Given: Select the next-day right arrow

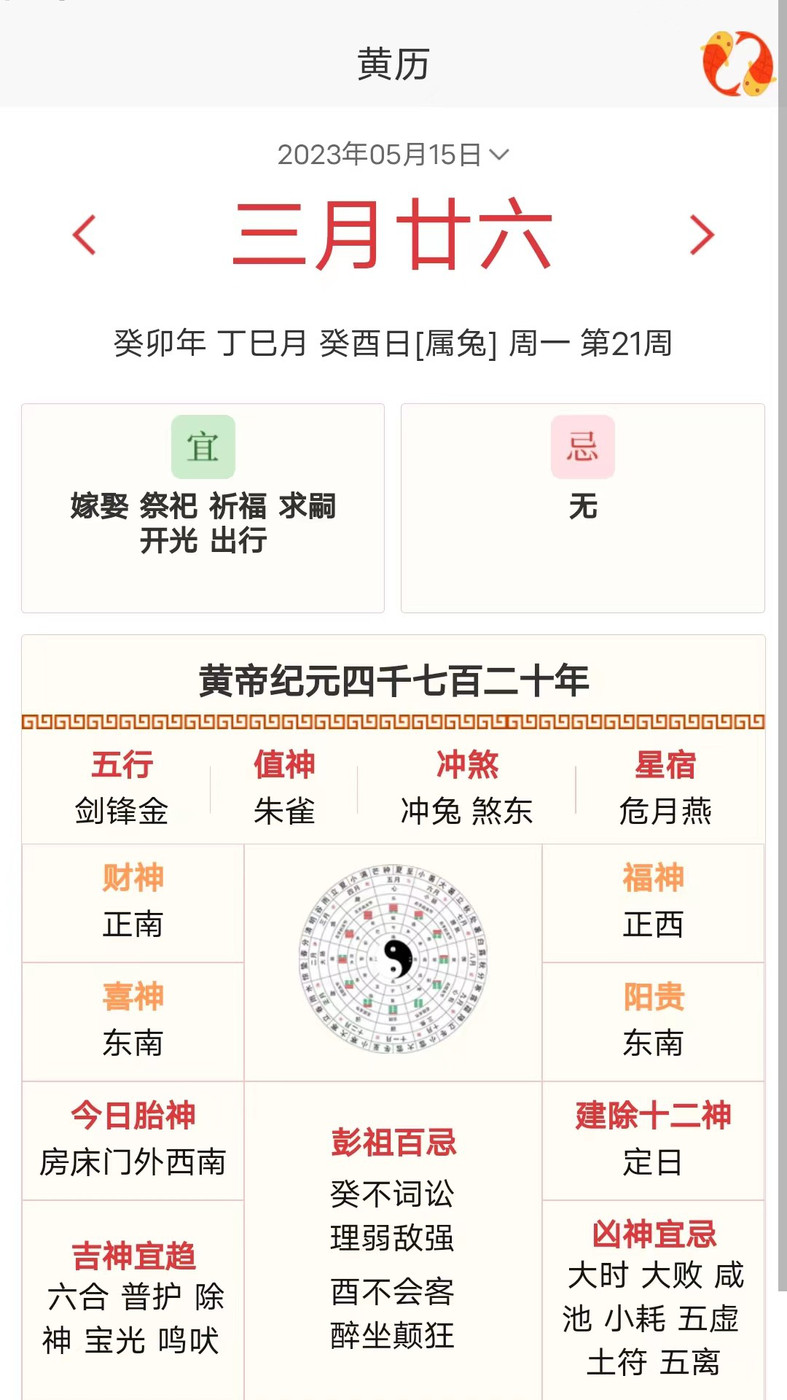Looking at the screenshot, I should click(x=702, y=233).
